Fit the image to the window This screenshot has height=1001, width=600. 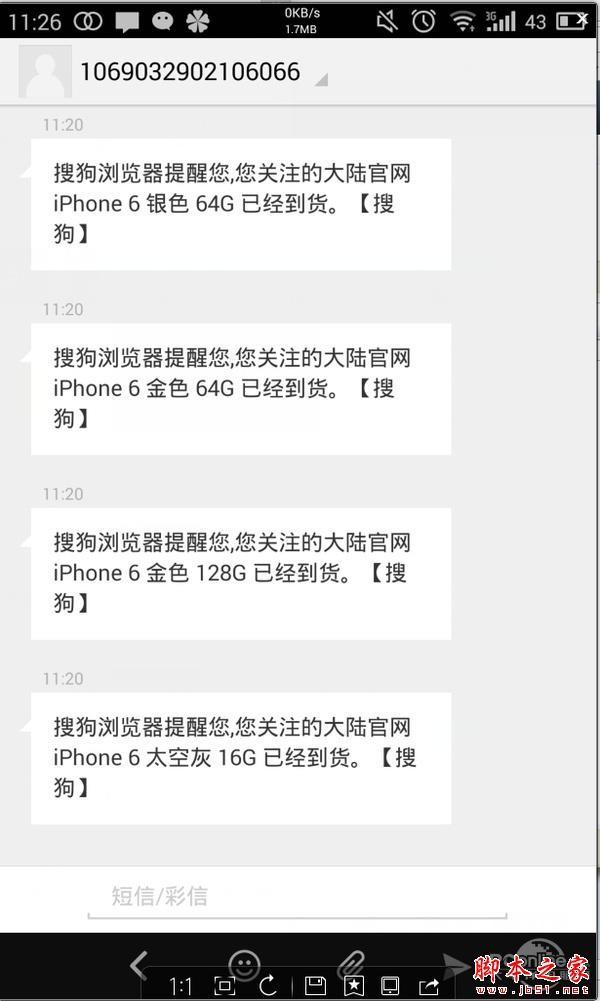tap(224, 986)
